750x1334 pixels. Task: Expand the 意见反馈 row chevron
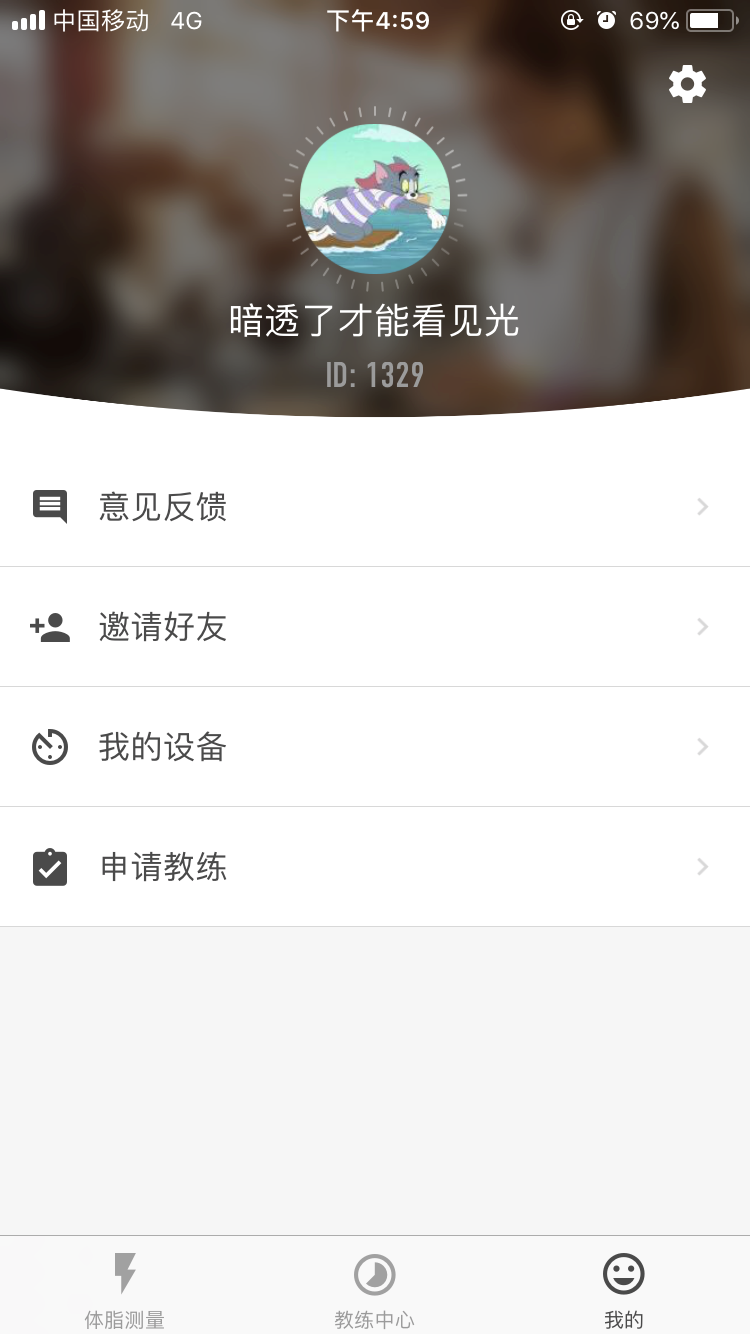click(x=702, y=506)
